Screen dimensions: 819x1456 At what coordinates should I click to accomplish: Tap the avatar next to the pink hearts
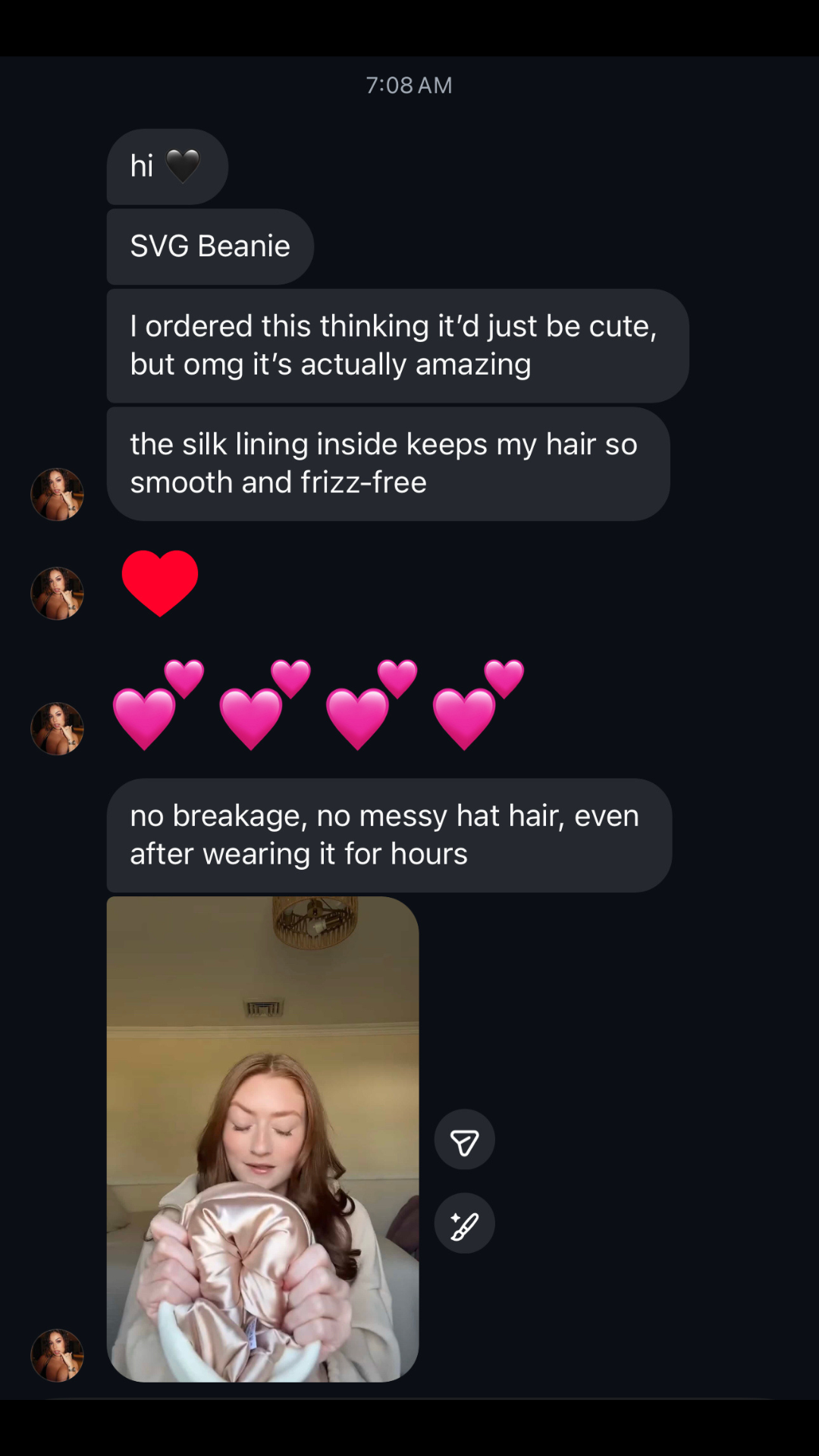pyautogui.click(x=57, y=729)
